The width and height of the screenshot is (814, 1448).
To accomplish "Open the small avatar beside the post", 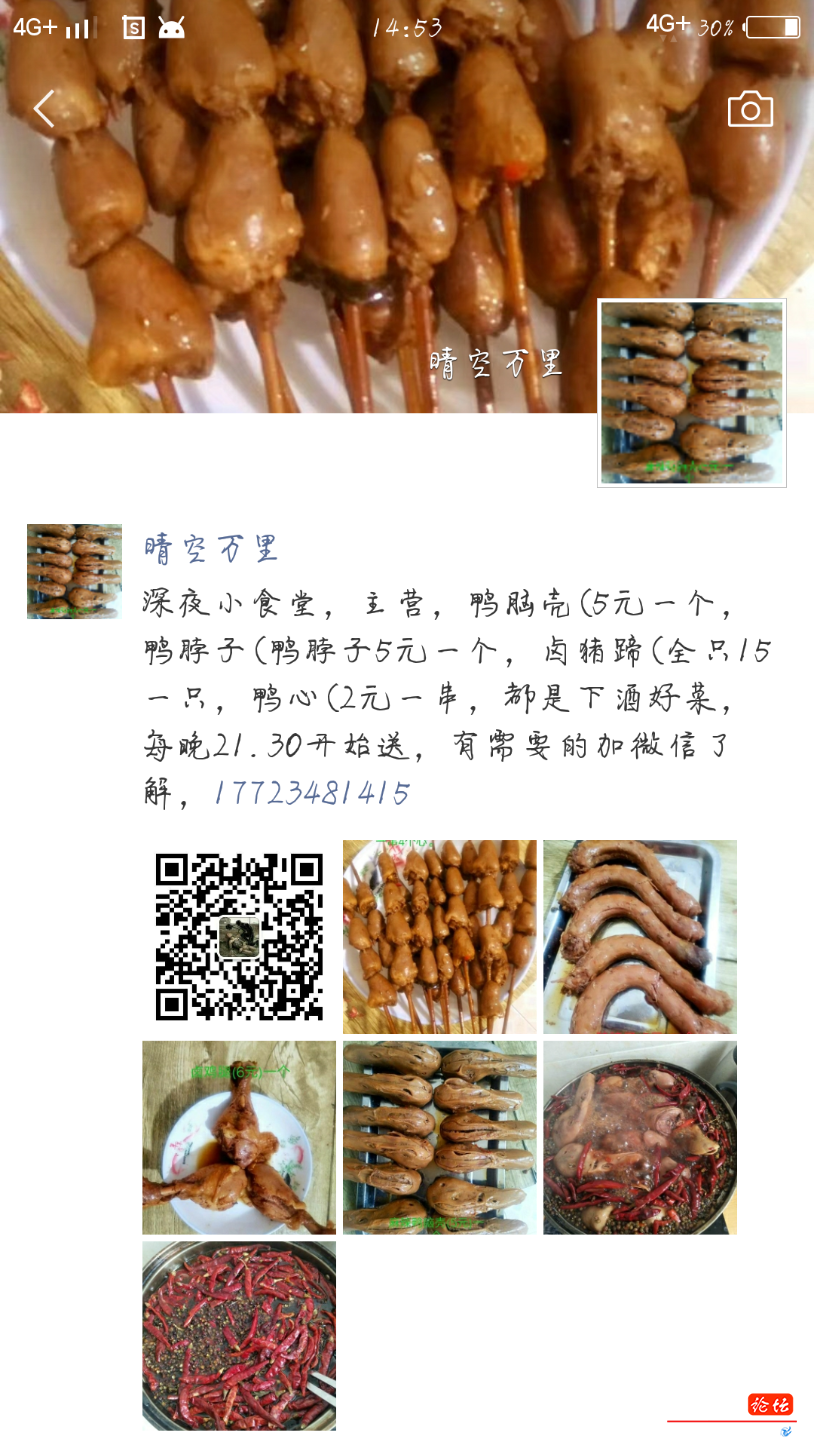I will click(x=74, y=571).
